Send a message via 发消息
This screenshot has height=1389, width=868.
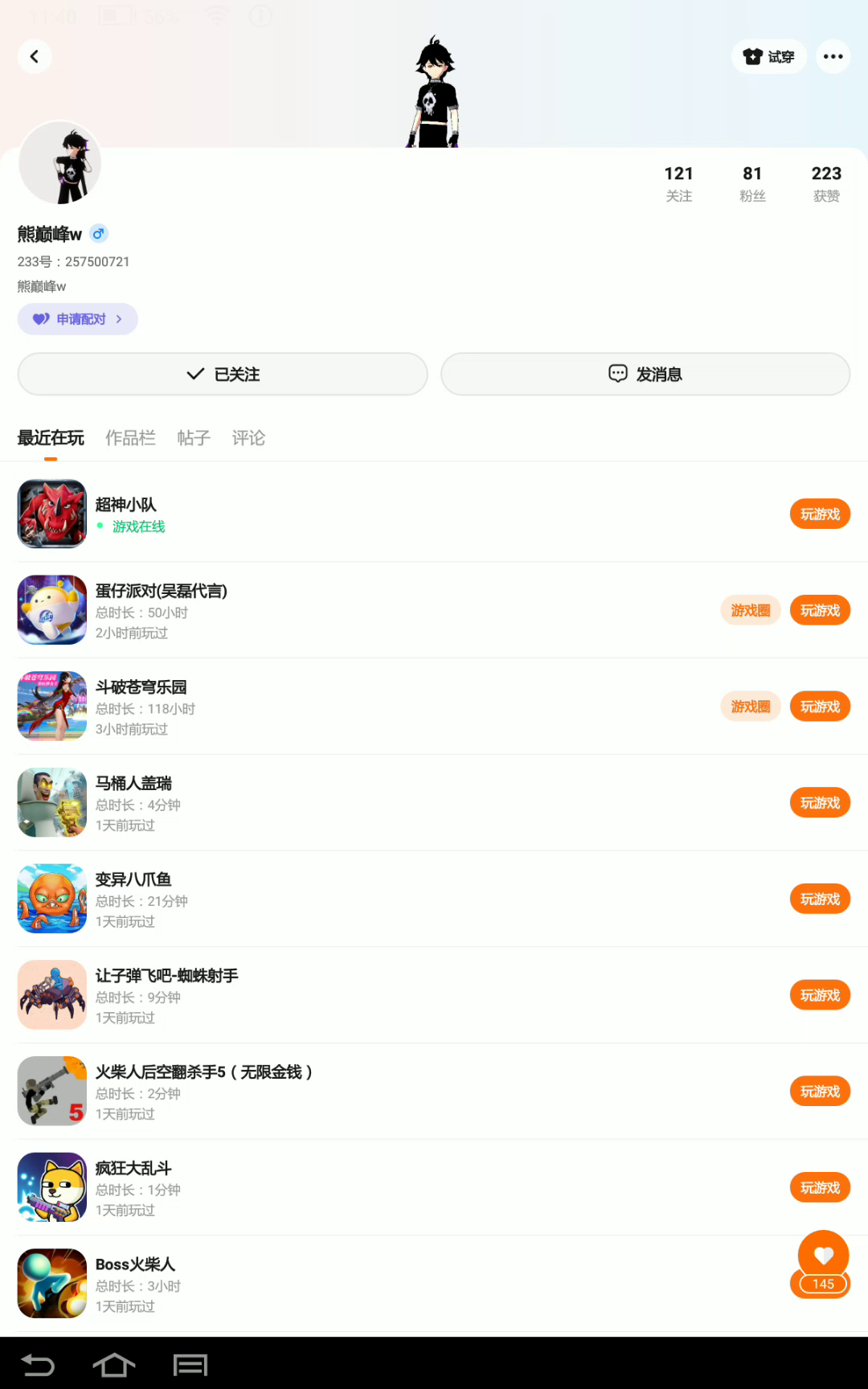point(645,375)
